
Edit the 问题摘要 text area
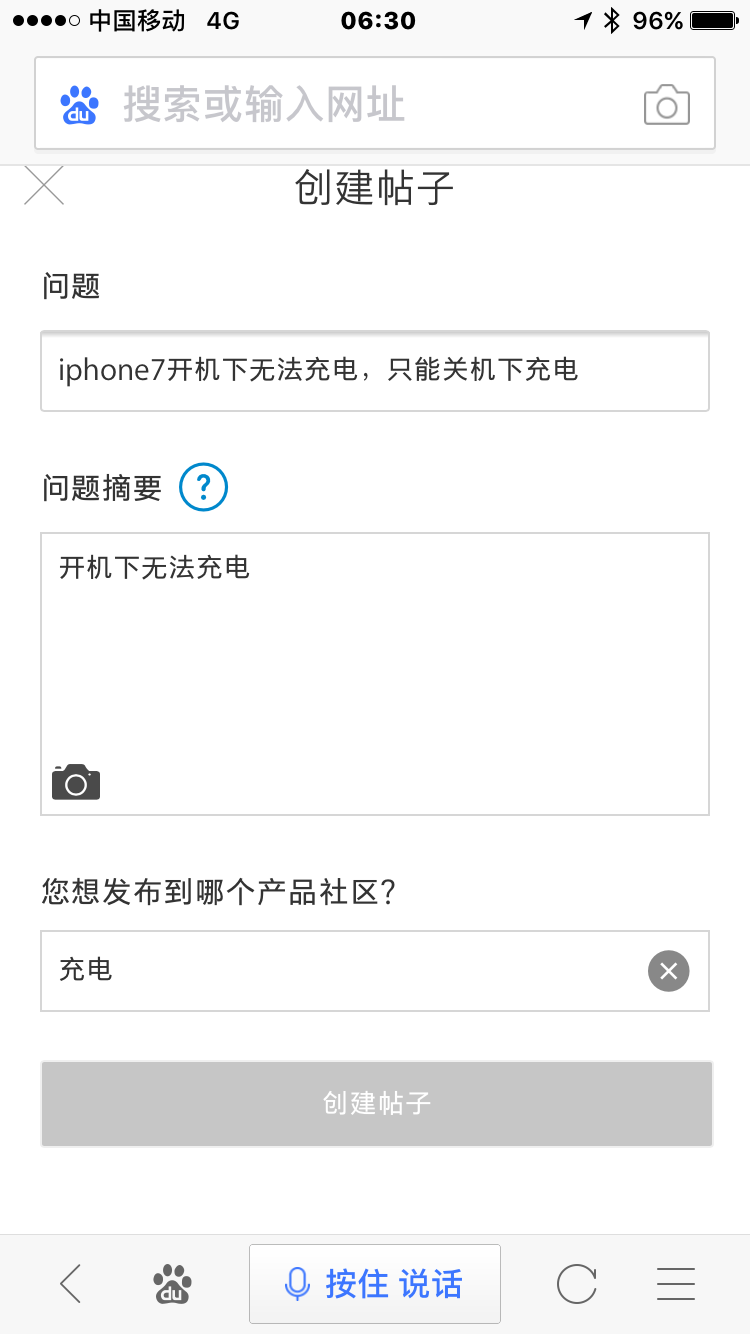point(375,650)
